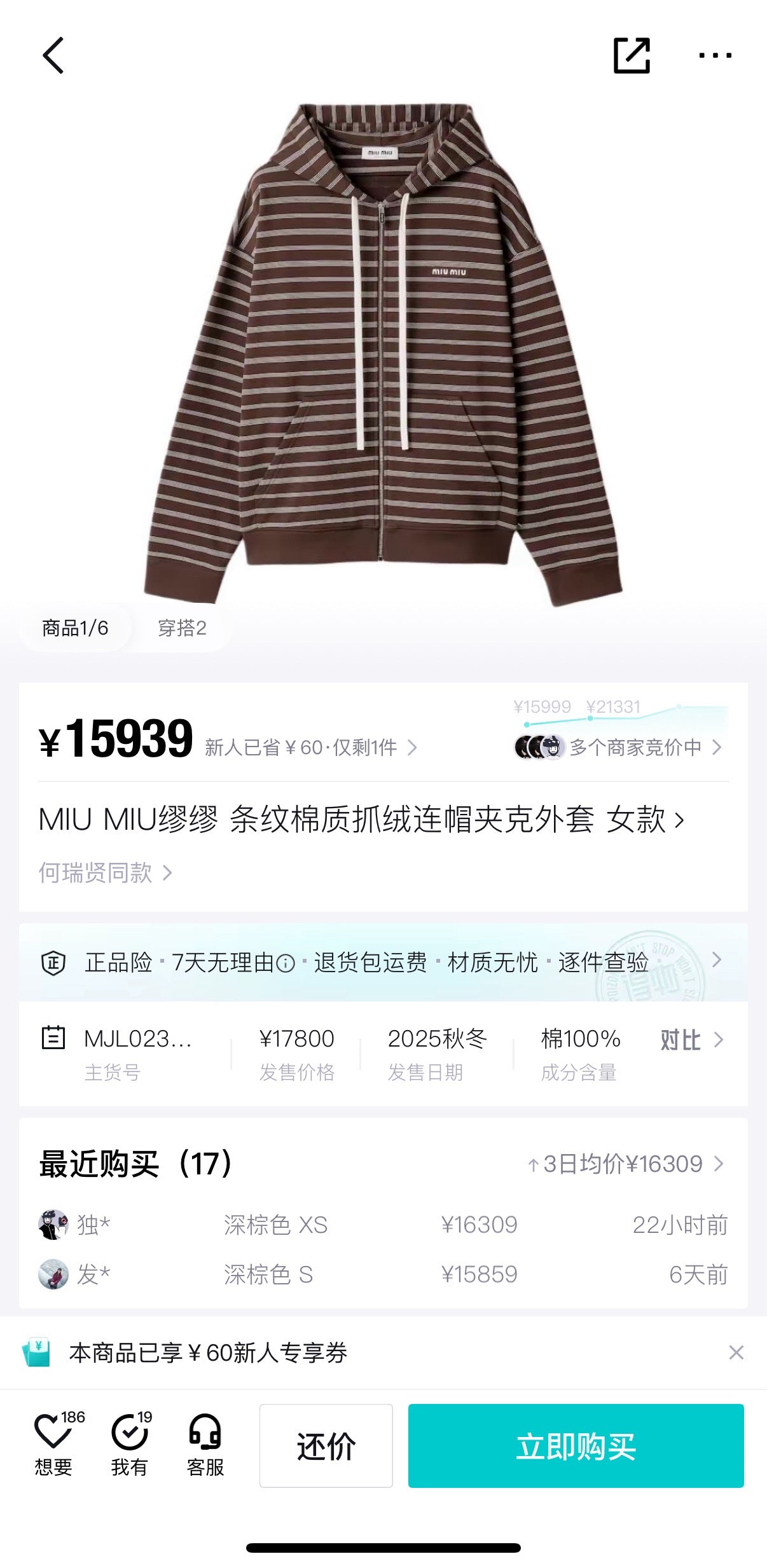Tap the 主货号 product code icon
767x1568 pixels.
(x=54, y=1039)
